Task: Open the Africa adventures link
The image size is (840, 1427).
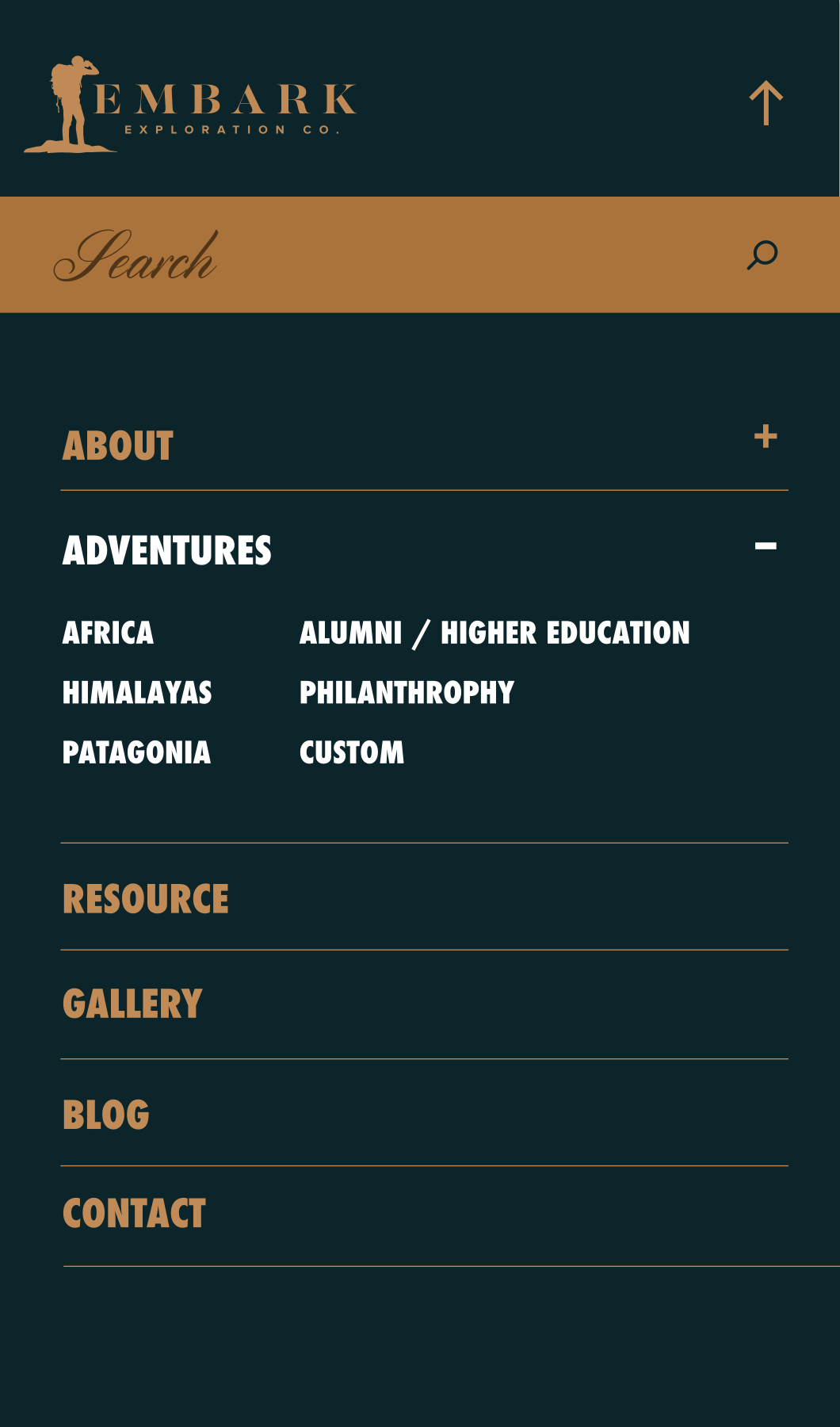Action: tap(109, 633)
